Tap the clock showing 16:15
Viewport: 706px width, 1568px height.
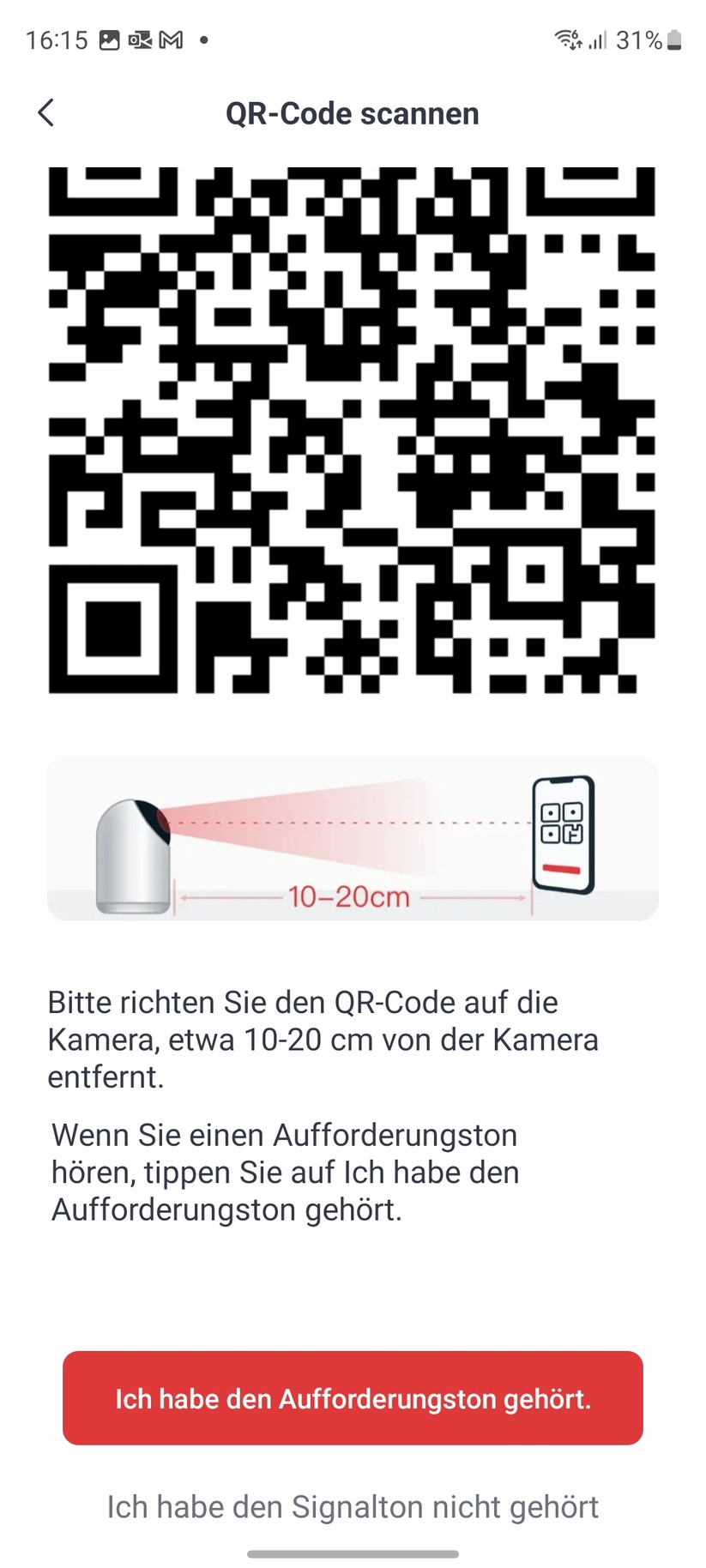pos(58,39)
